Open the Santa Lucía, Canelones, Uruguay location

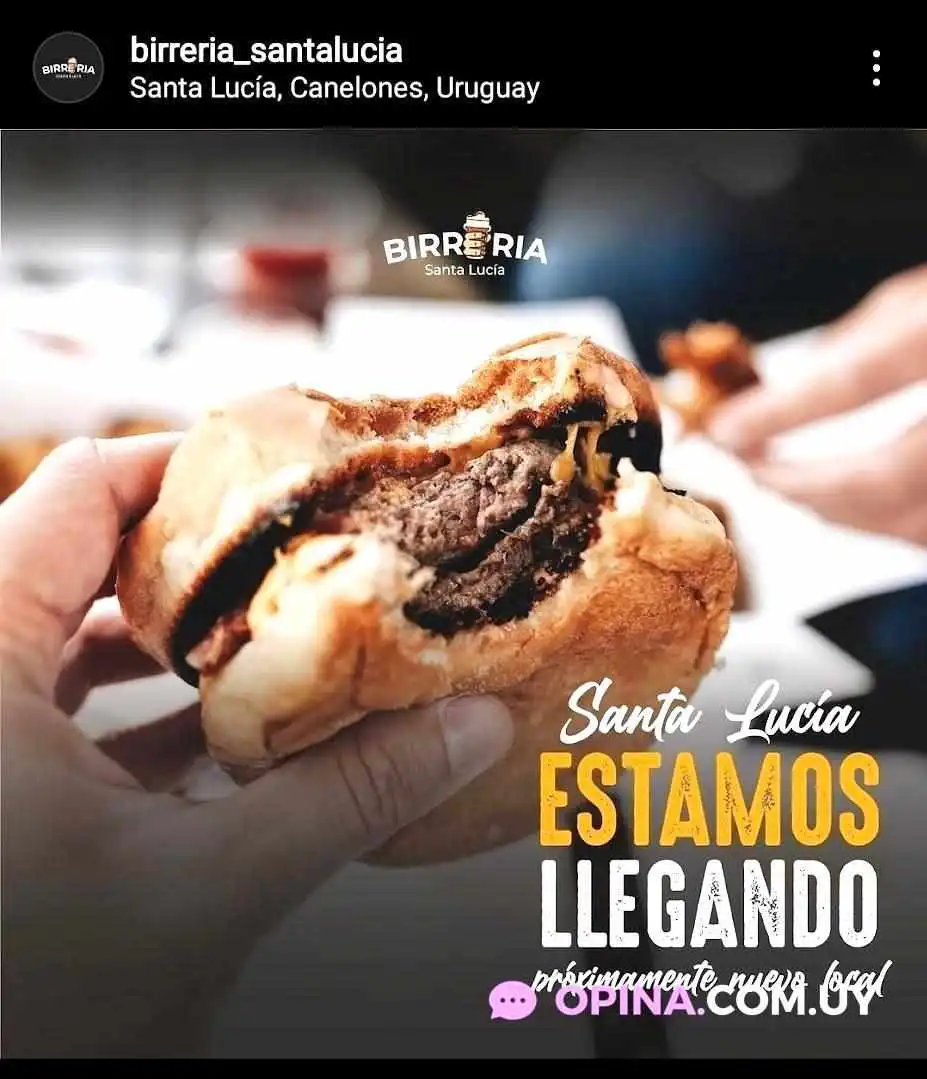tap(334, 88)
